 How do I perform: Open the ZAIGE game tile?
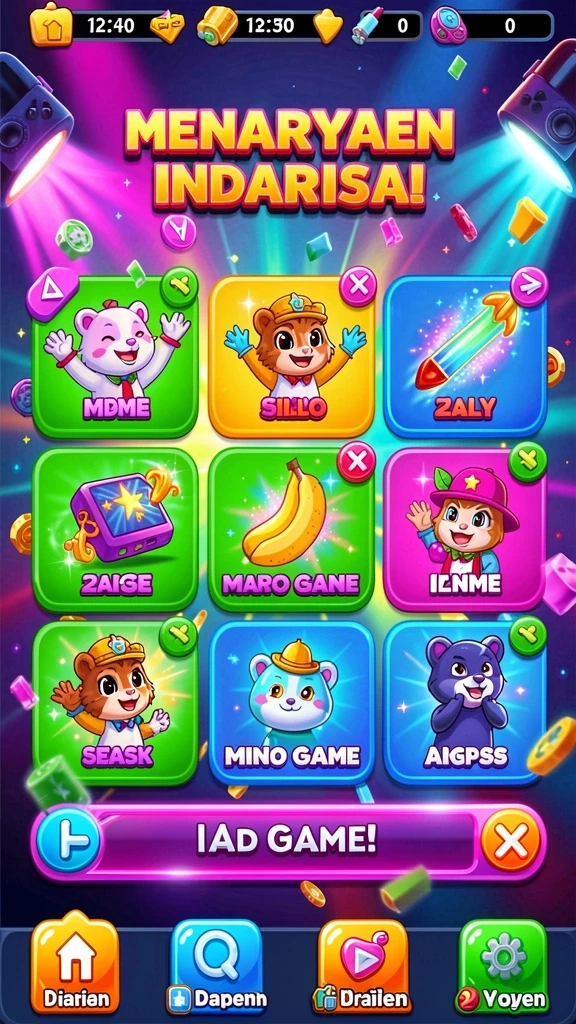[115, 529]
